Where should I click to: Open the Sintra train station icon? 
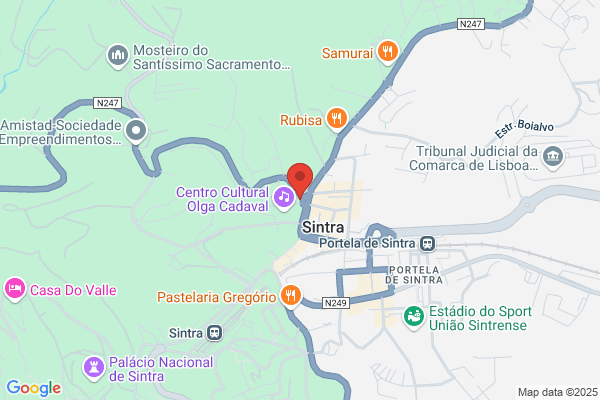[215, 333]
